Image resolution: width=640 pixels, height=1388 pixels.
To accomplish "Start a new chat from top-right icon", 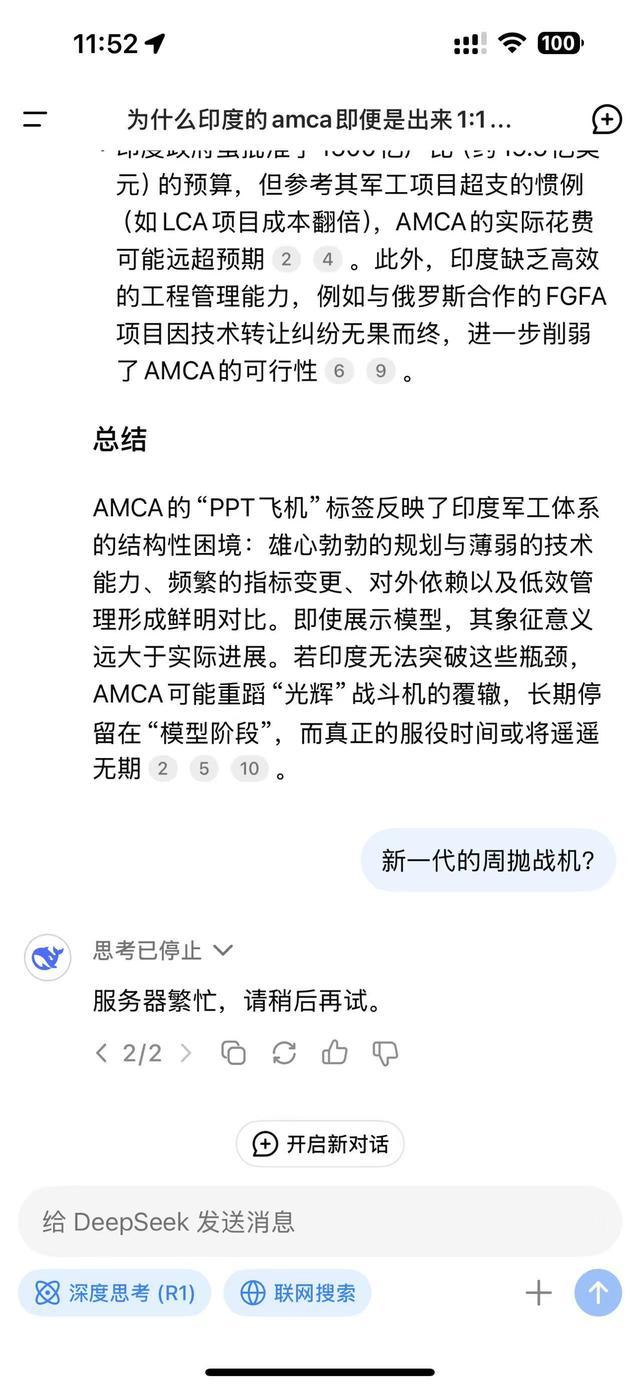I will click(606, 120).
